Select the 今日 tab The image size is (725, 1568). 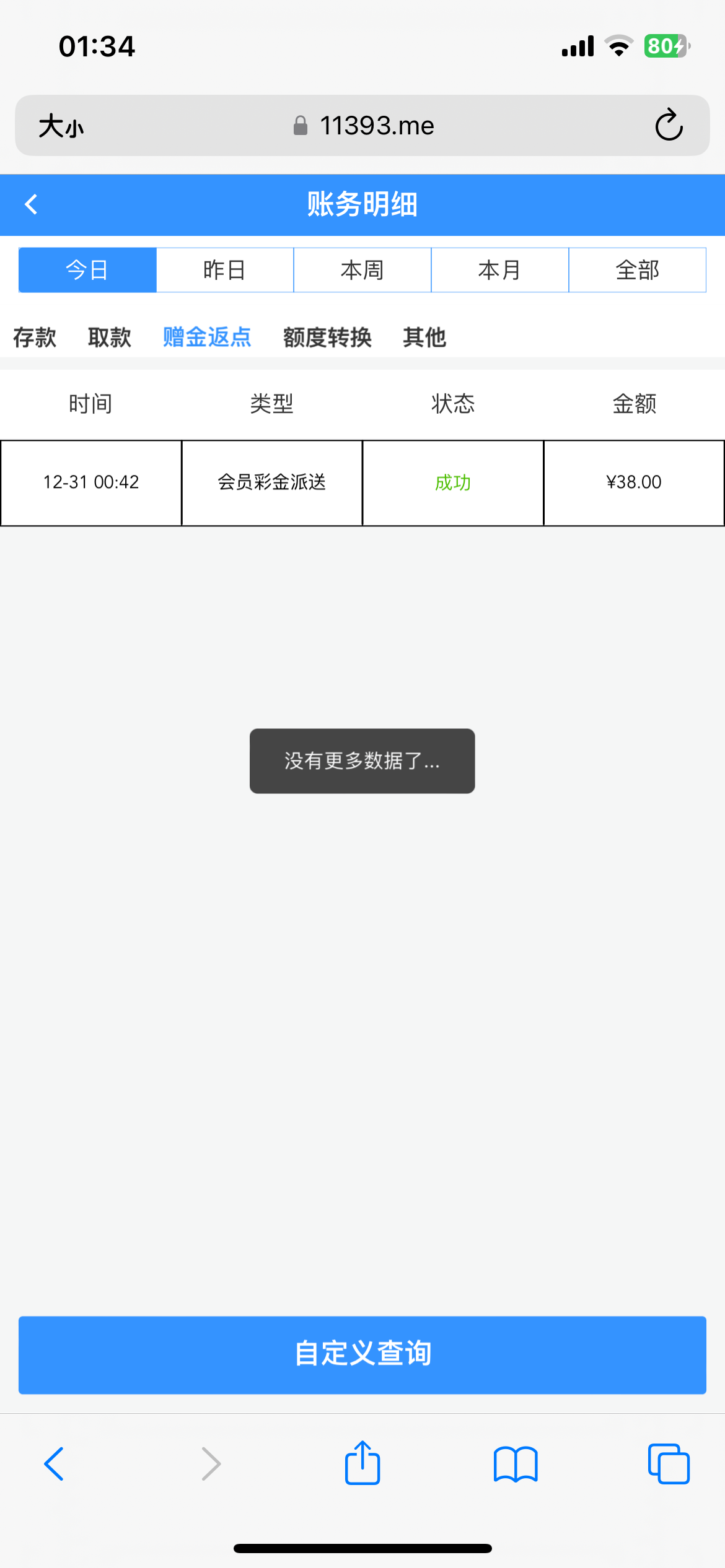(87, 270)
